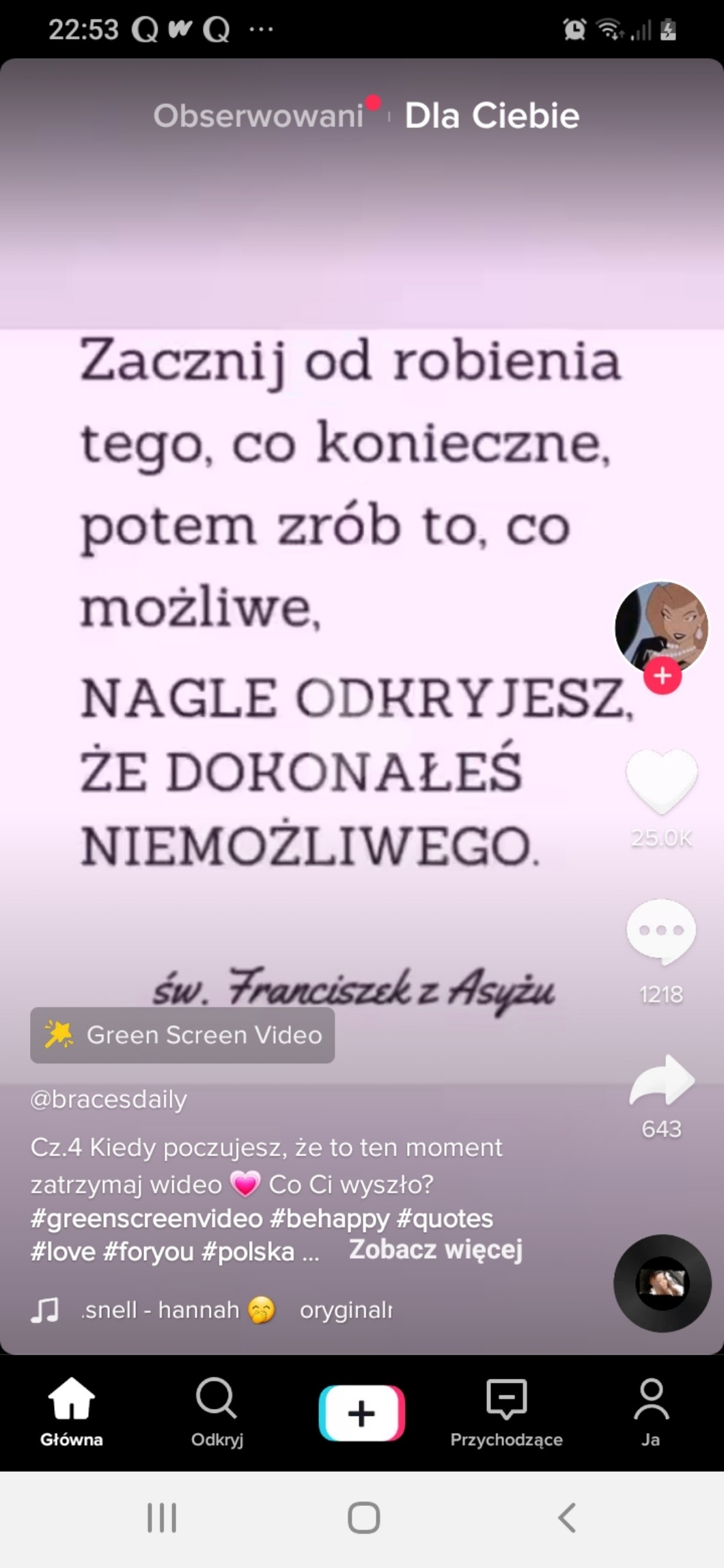Select the Dla Ciebie feed tab

pyautogui.click(x=492, y=115)
